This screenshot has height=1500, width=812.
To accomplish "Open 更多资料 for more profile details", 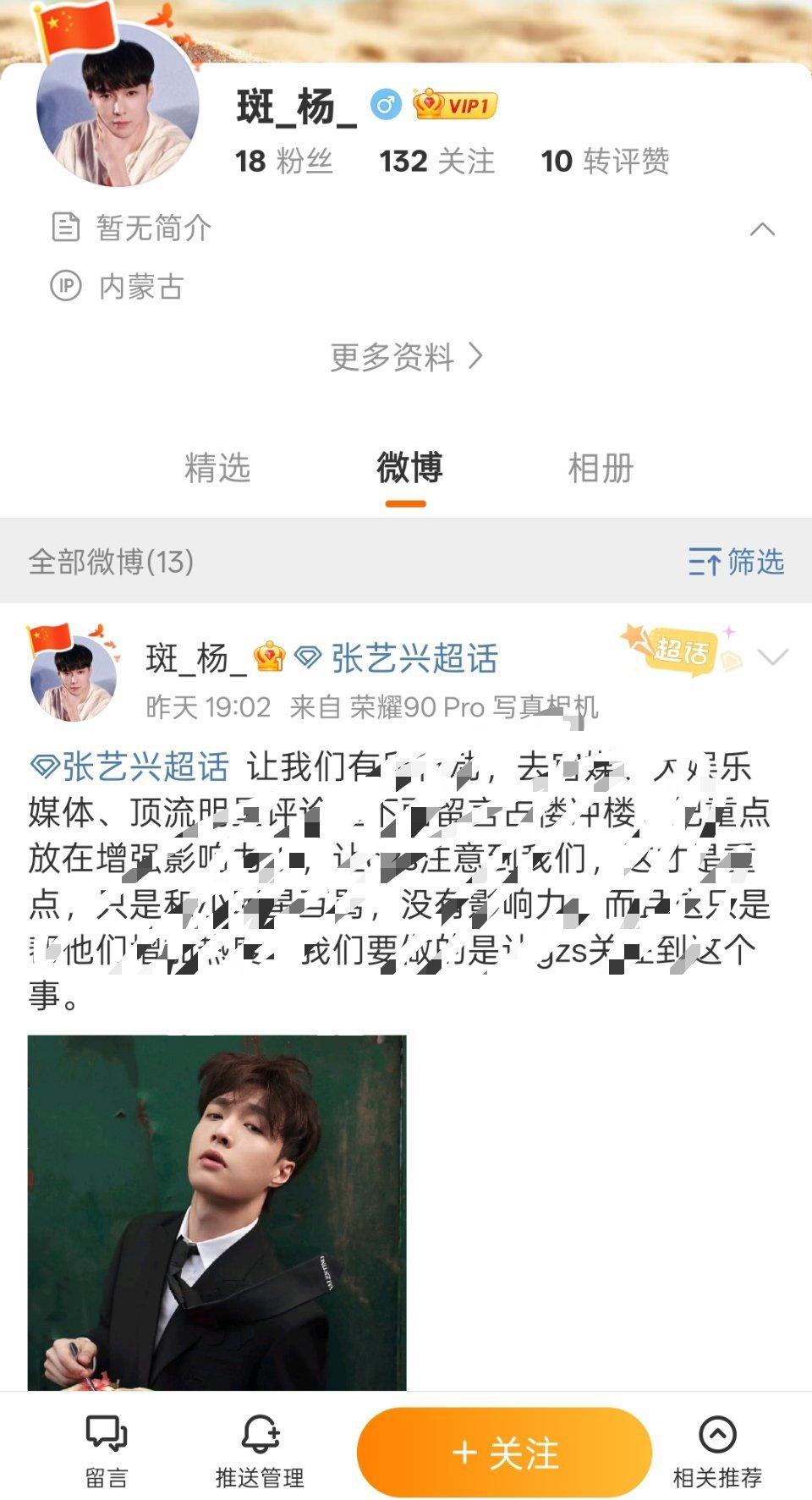I will (406, 357).
